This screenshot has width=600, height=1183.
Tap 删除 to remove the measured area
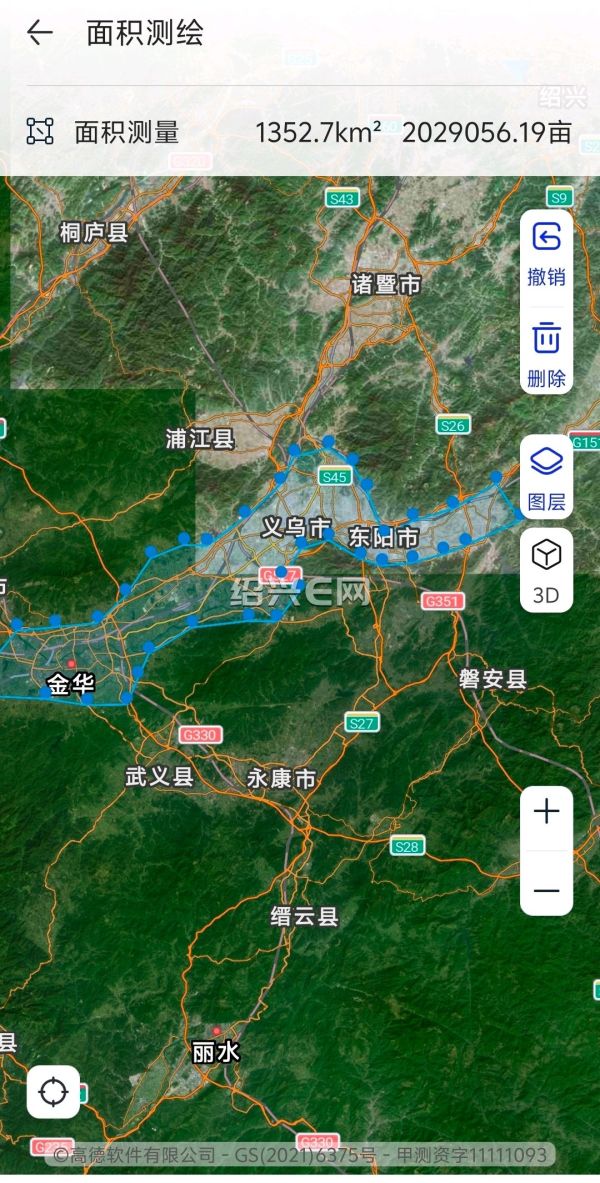coord(546,353)
